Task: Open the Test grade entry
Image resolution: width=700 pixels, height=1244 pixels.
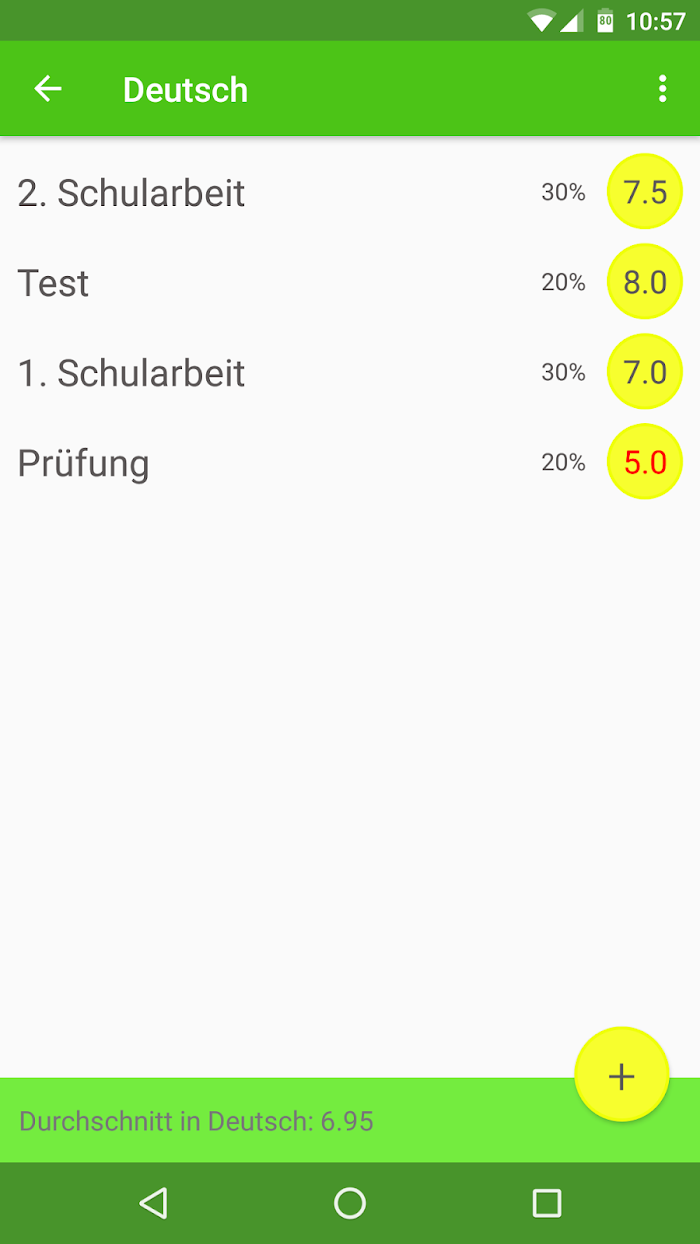Action: [350, 282]
